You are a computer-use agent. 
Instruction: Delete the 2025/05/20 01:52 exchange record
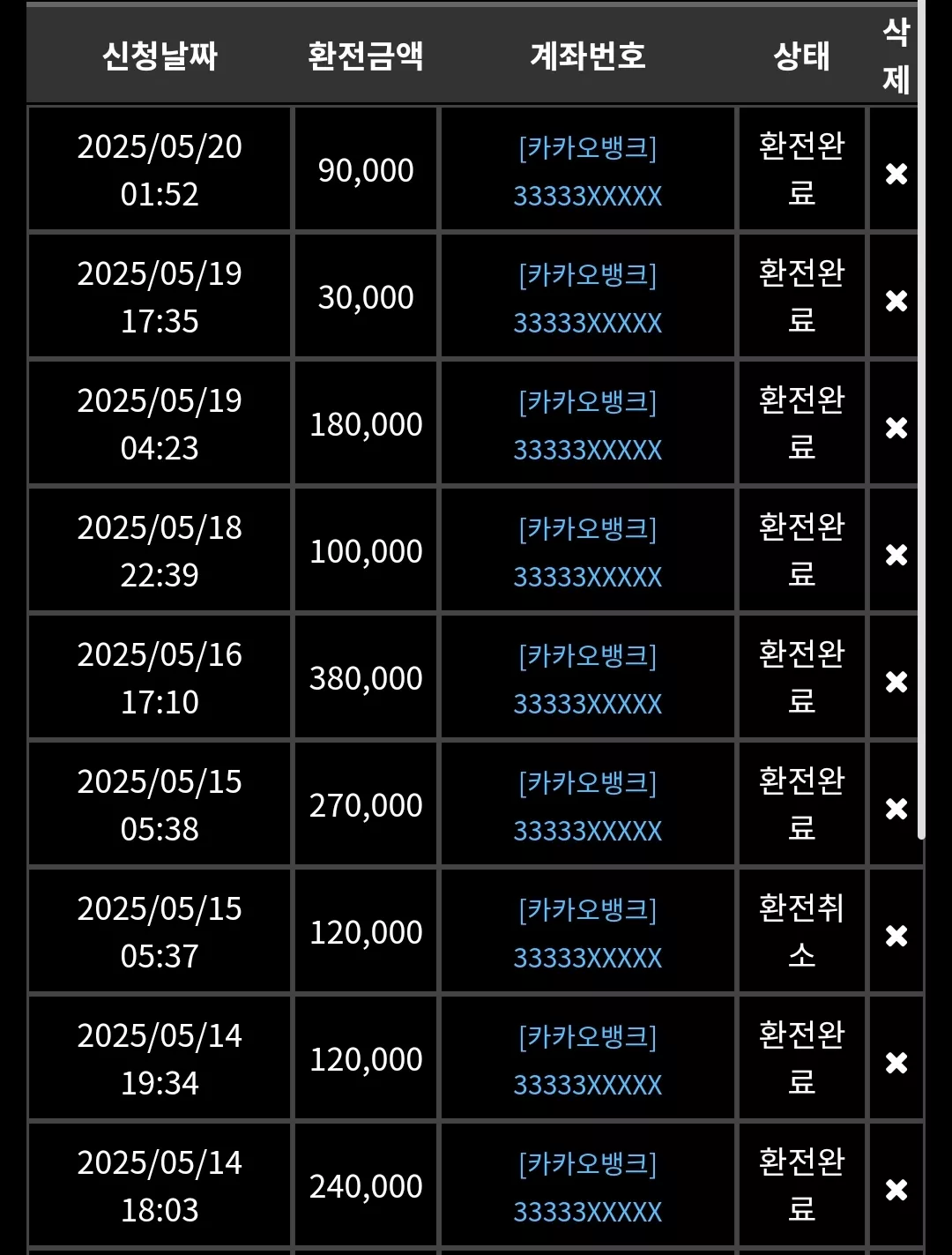click(896, 174)
